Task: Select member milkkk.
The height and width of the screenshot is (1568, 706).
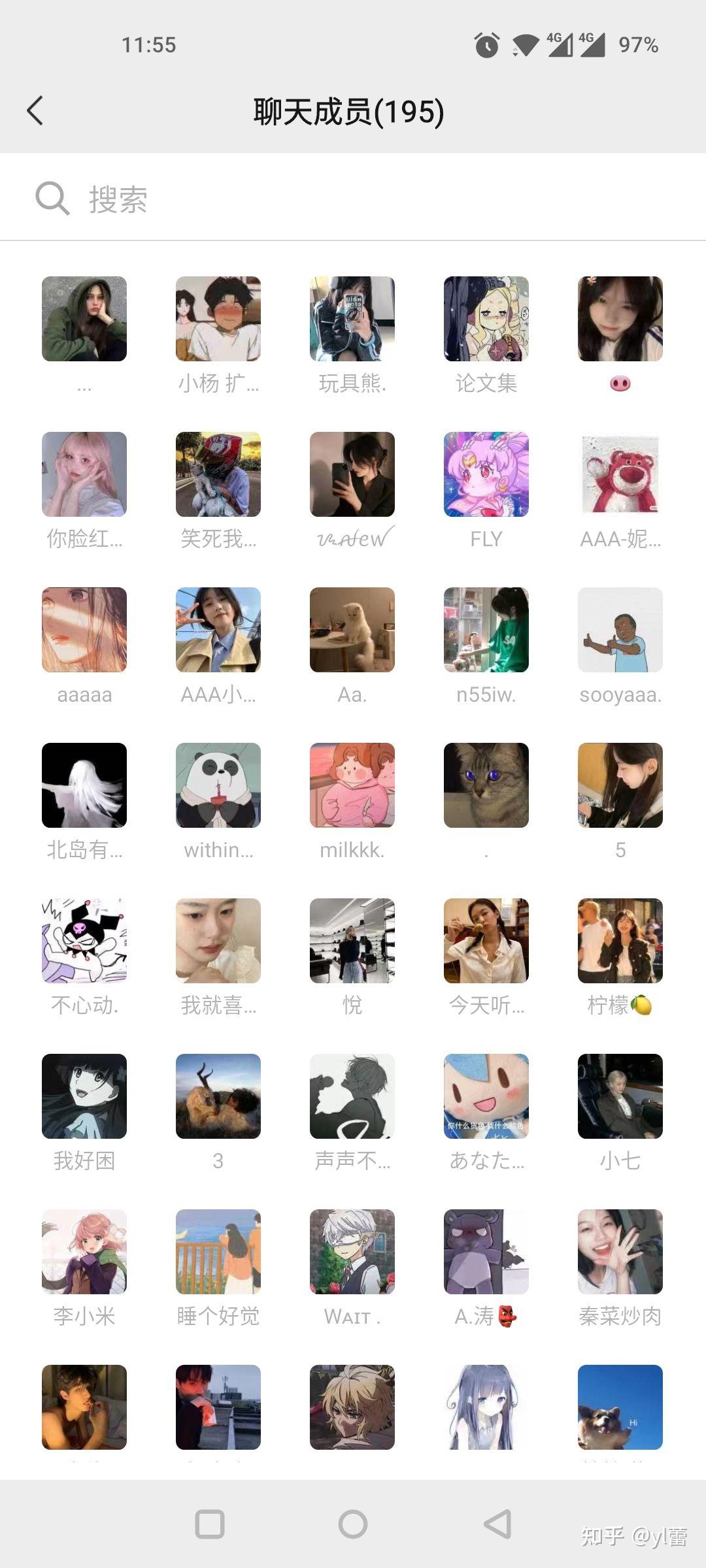Action: coord(352,785)
